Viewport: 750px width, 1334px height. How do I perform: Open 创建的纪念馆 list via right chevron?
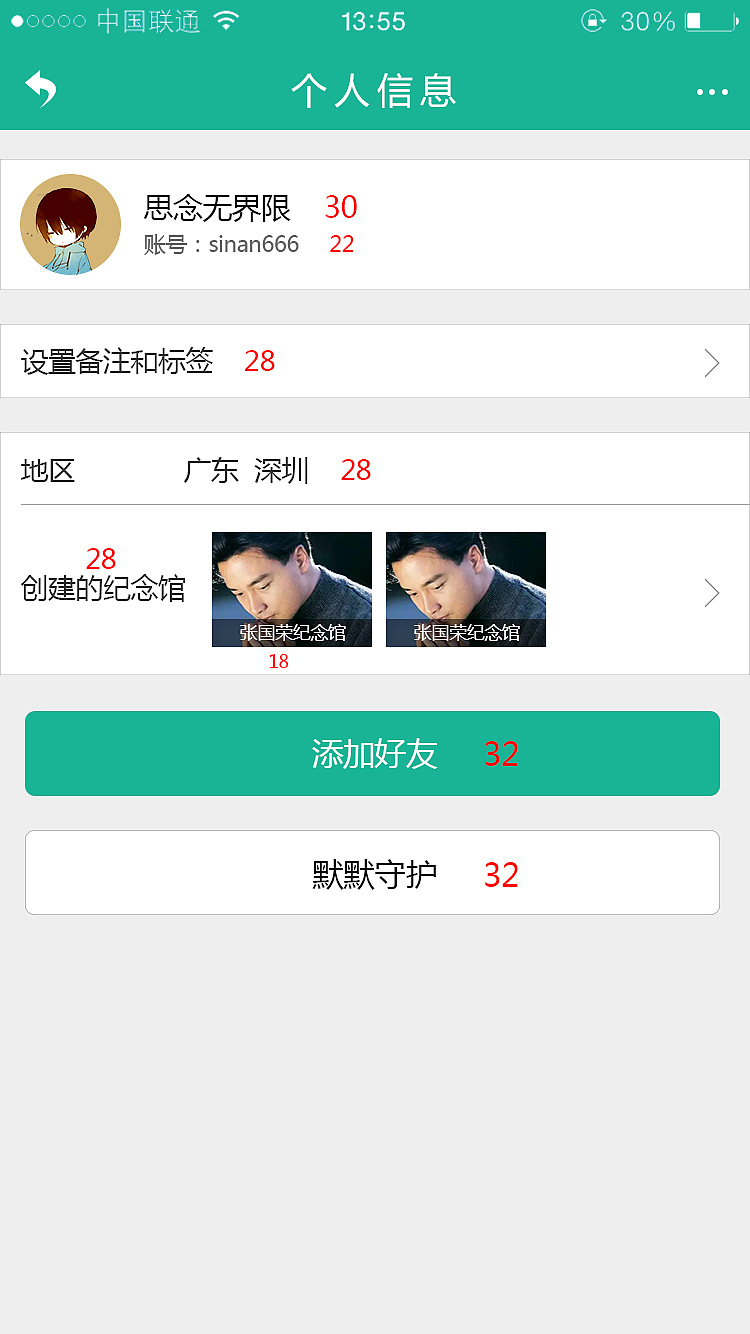coord(711,592)
